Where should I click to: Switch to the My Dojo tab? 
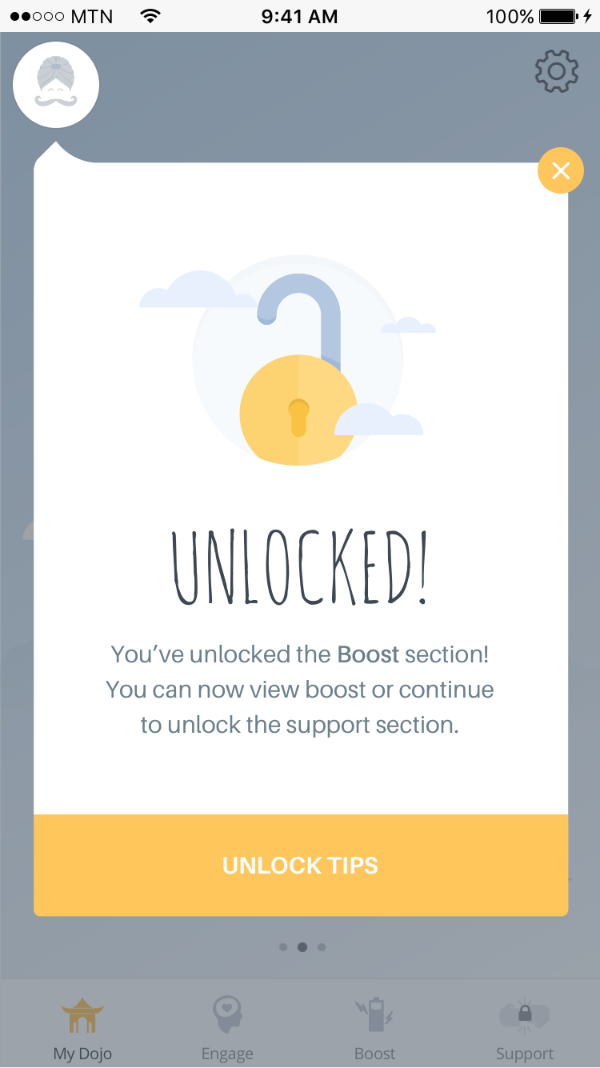pos(82,1028)
